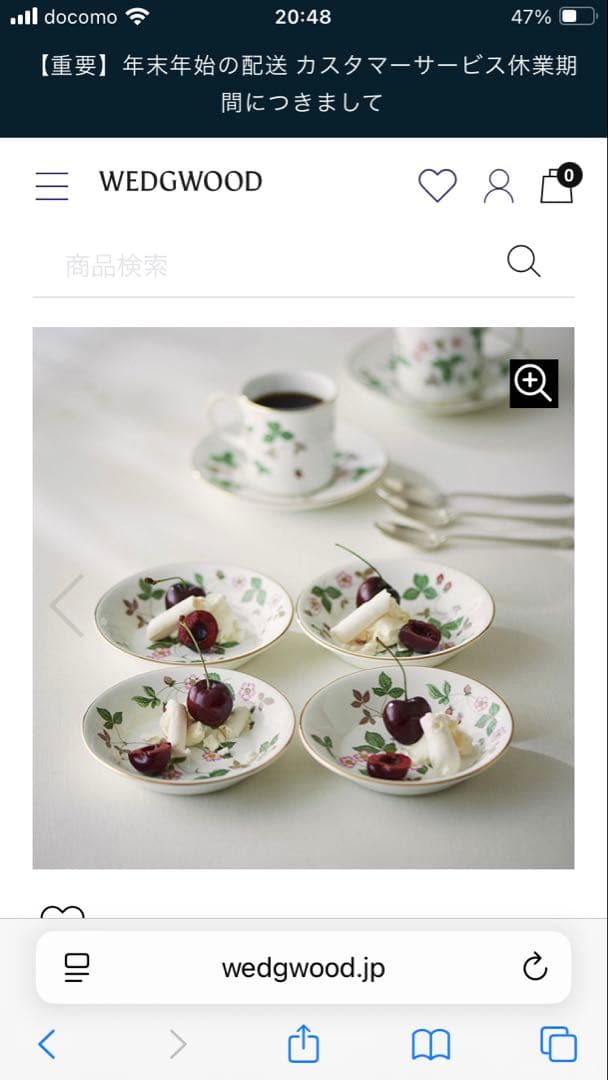The height and width of the screenshot is (1080, 608).
Task: Open the account profile icon
Action: (498, 186)
